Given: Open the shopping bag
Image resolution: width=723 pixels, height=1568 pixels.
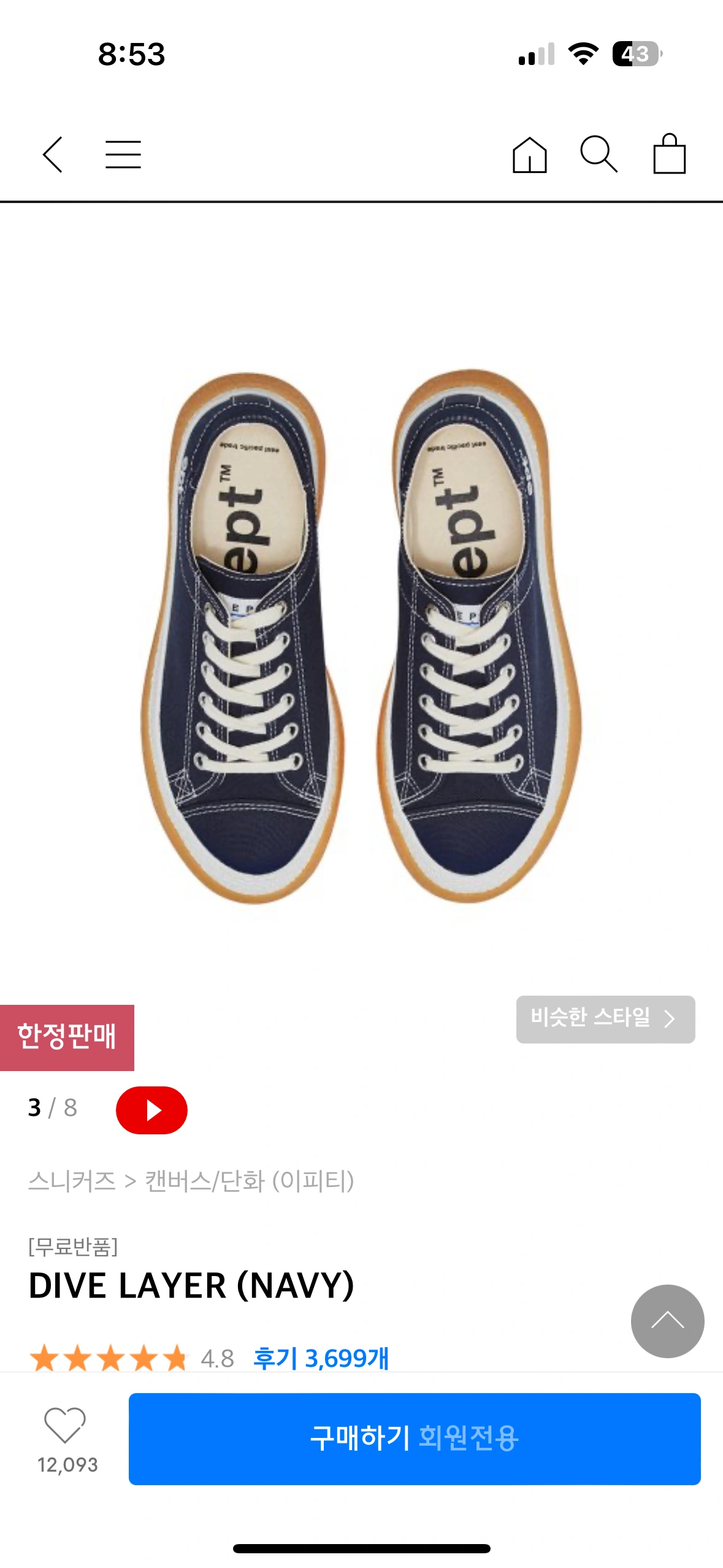Looking at the screenshot, I should coord(669,155).
